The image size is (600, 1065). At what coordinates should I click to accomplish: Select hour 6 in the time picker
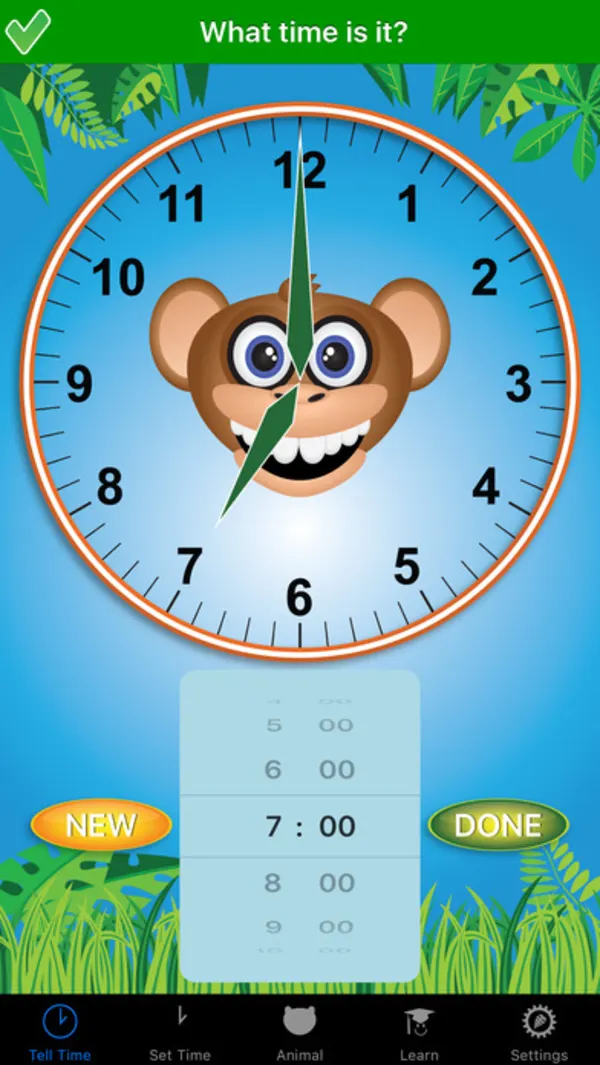click(273, 769)
